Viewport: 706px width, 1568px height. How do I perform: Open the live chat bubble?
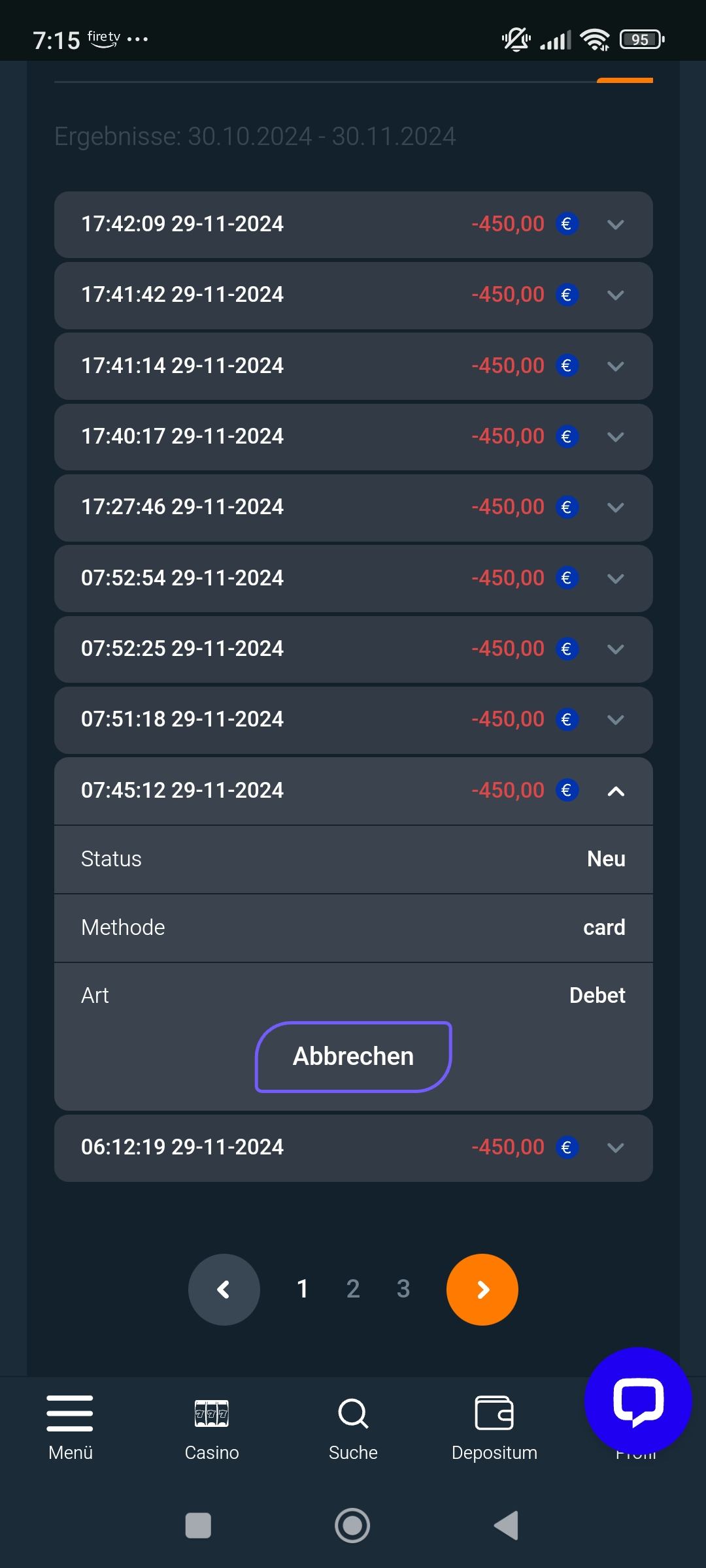638,1401
